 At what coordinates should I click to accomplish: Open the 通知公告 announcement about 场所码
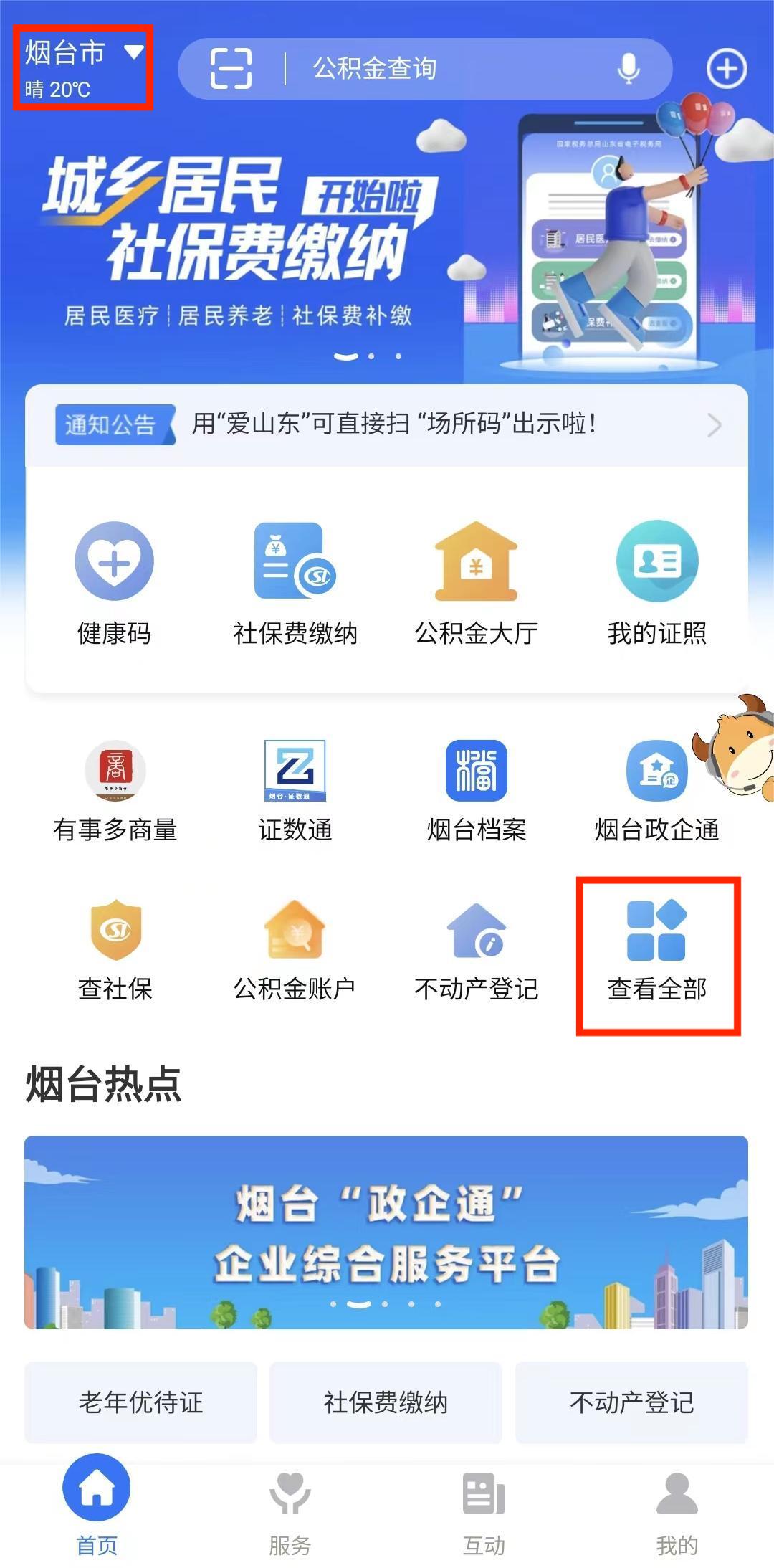[x=393, y=424]
